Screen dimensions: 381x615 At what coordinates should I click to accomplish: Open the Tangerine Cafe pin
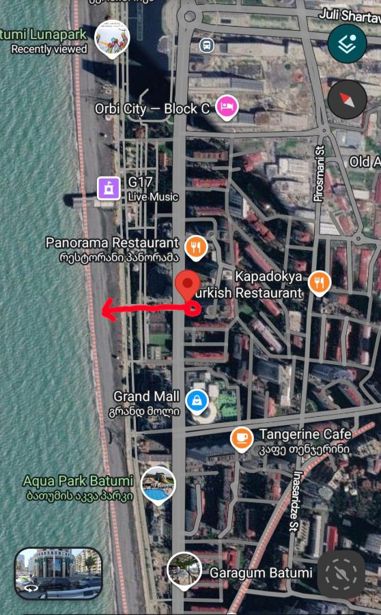tap(242, 439)
